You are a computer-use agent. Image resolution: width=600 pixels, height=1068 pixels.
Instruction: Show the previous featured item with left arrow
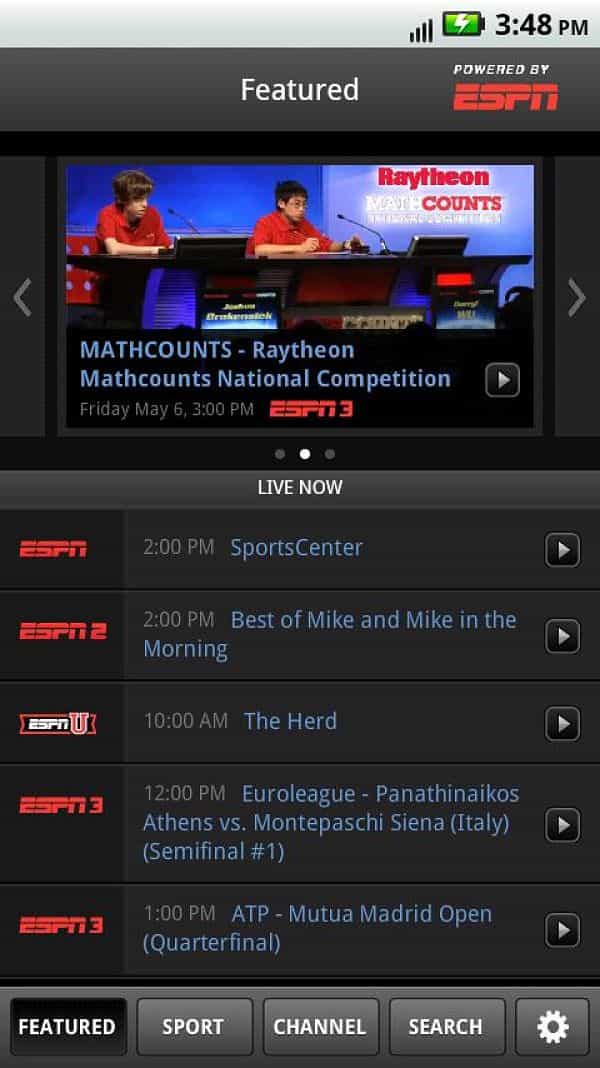[x=22, y=298]
